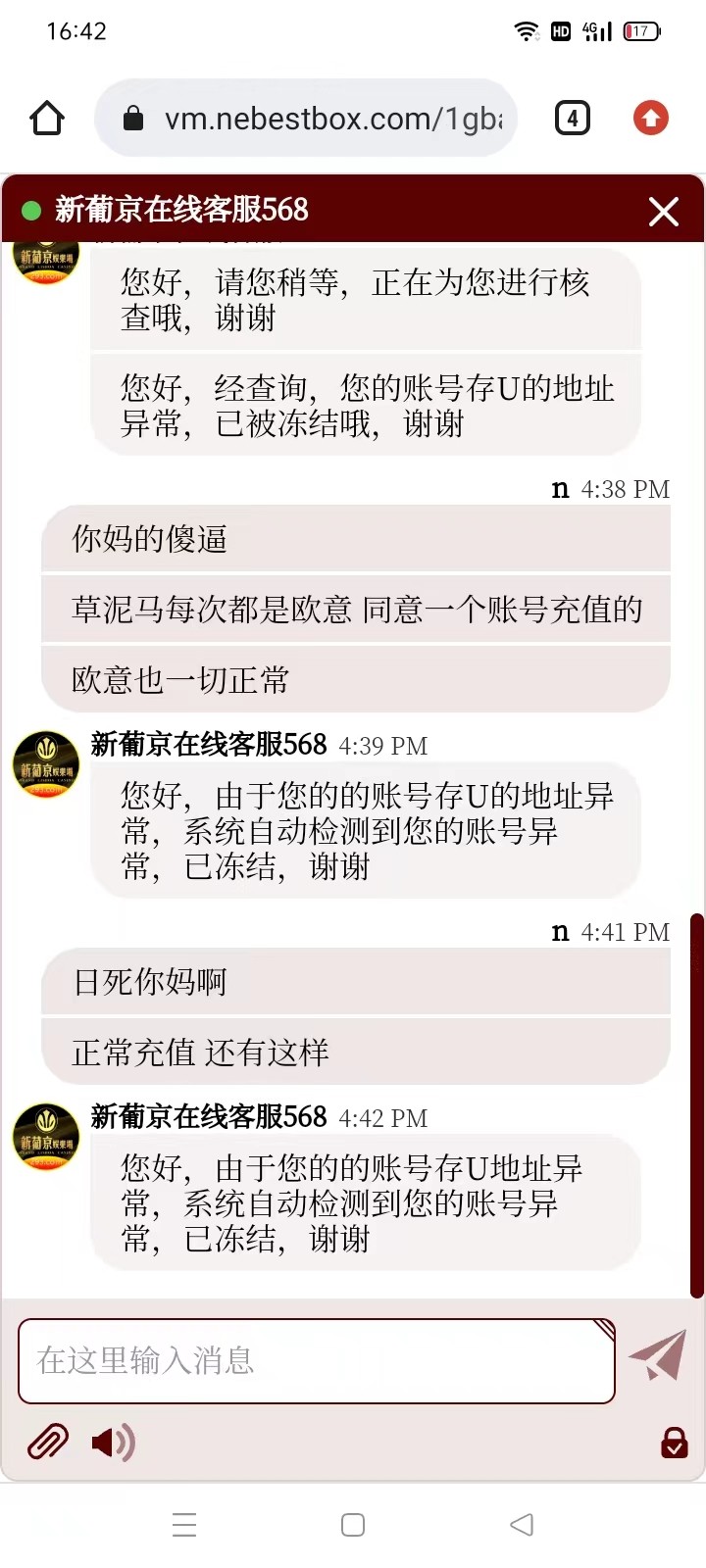Tap the home icon beside the address bar
Screen dimensions: 706x1568
click(x=45, y=117)
